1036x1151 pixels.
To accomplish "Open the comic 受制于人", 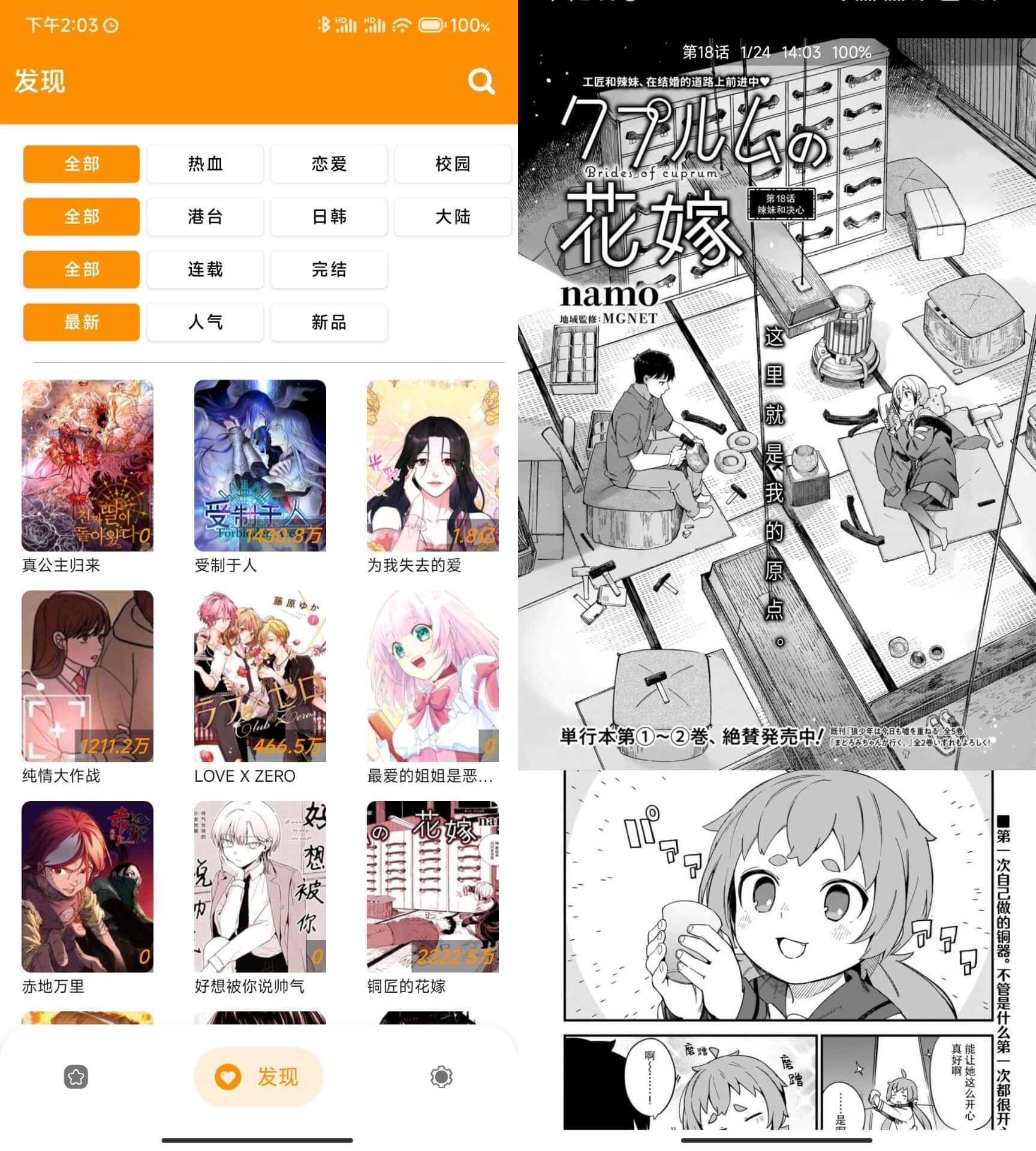I will click(x=260, y=465).
